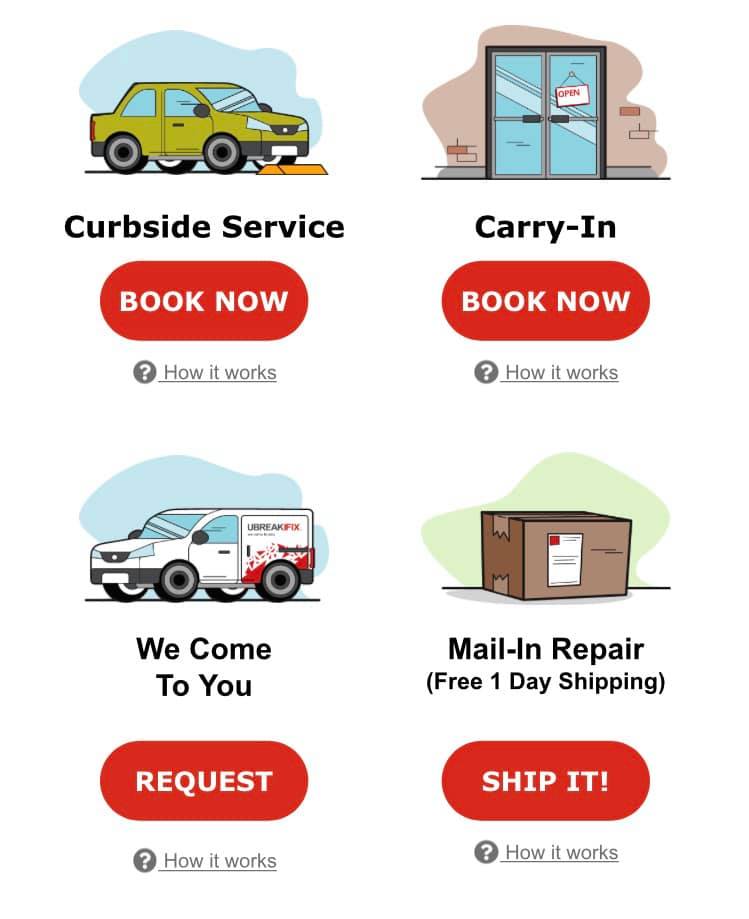Select Ship It! for Mail-In Repair

(x=545, y=781)
